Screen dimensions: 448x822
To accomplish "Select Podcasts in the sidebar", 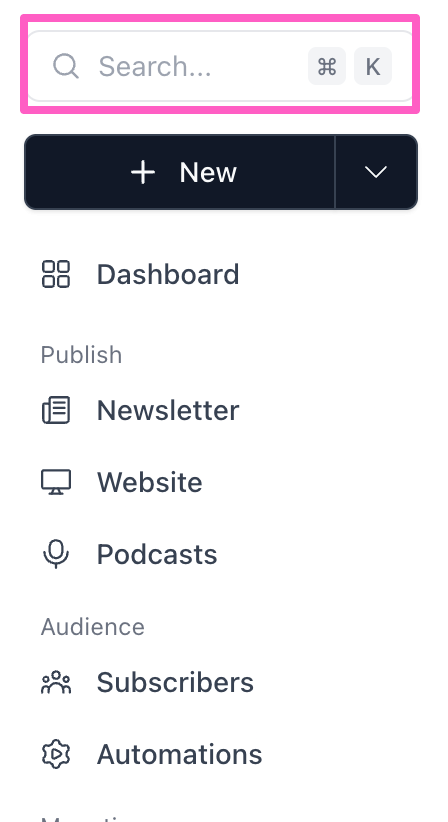I will [220, 554].
